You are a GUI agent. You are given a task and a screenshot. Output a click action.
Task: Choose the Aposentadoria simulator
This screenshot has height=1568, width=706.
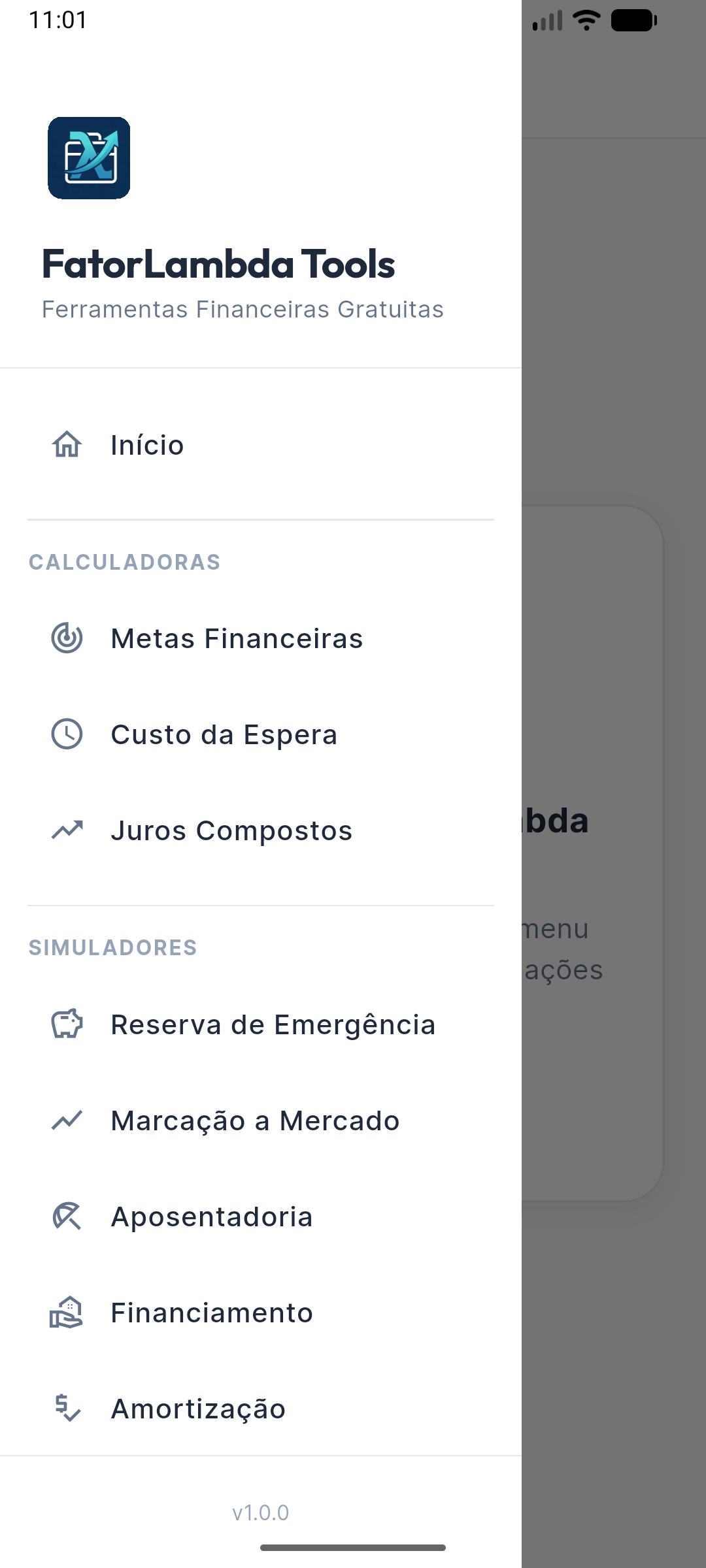click(211, 1217)
